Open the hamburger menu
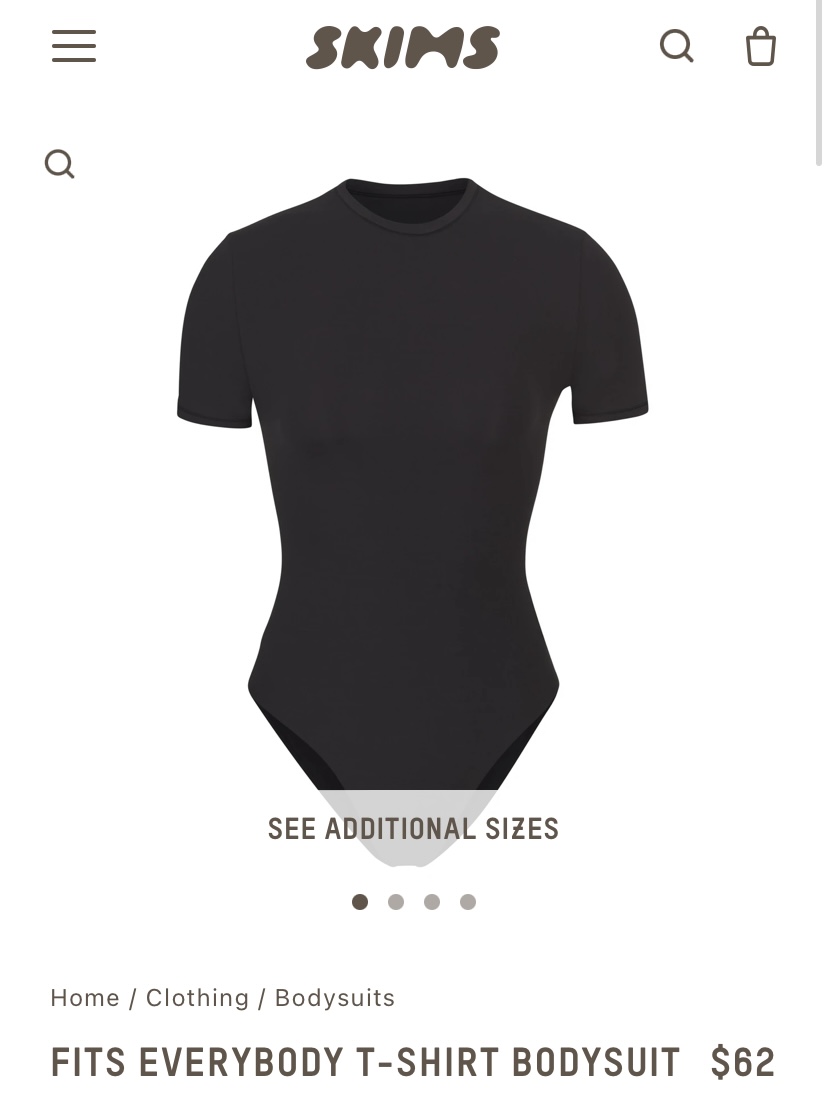828x1093 pixels. [x=74, y=46]
